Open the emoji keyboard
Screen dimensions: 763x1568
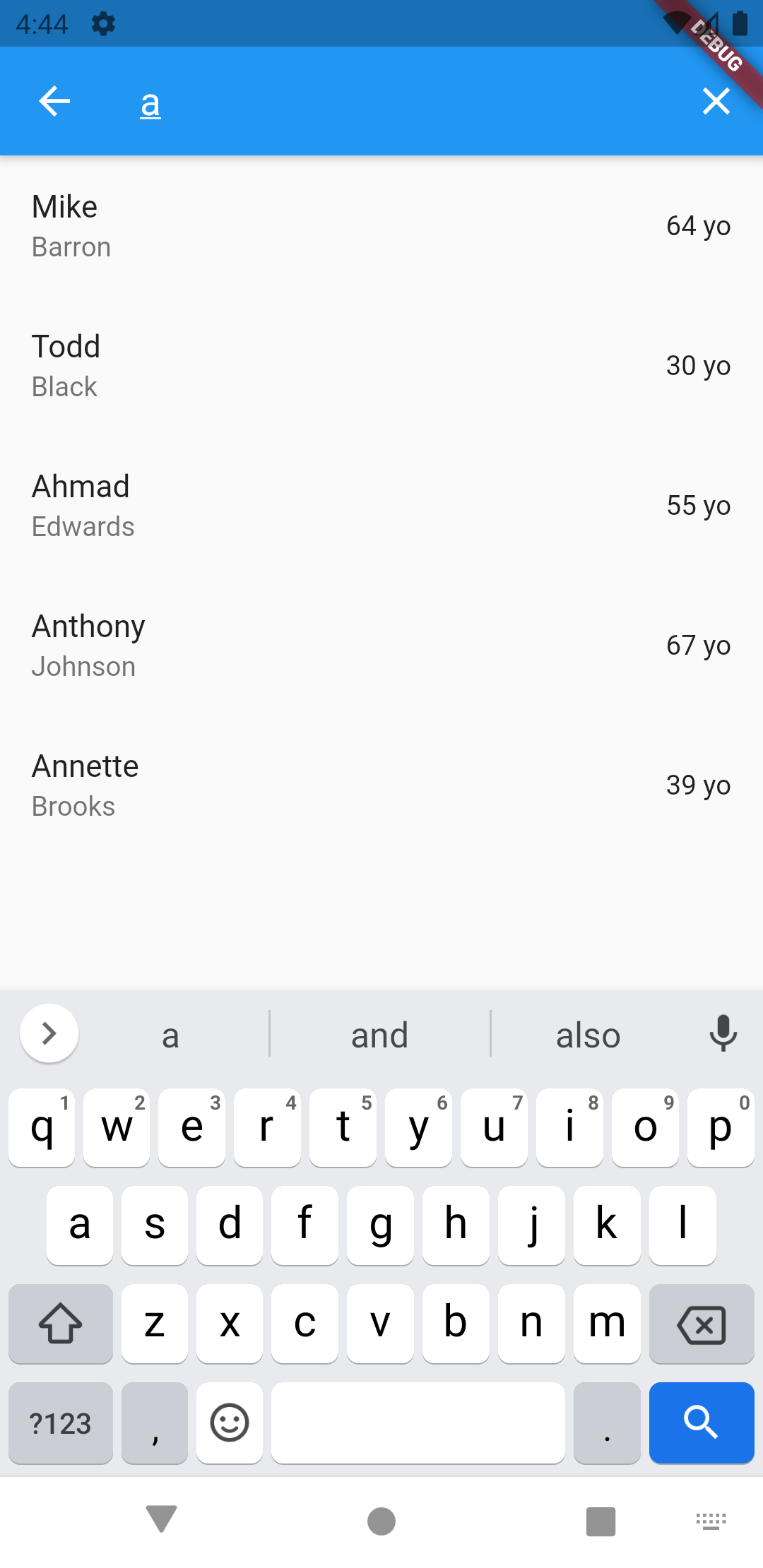[230, 1423]
